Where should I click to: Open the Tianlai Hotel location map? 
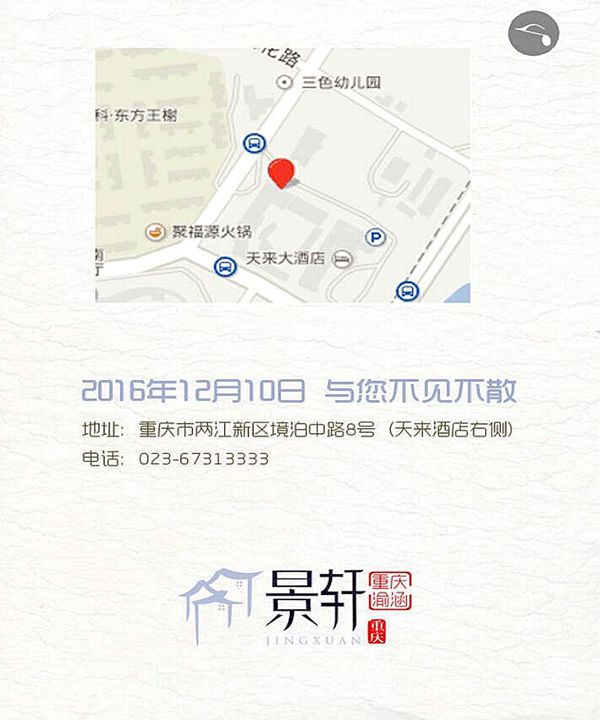282,175
